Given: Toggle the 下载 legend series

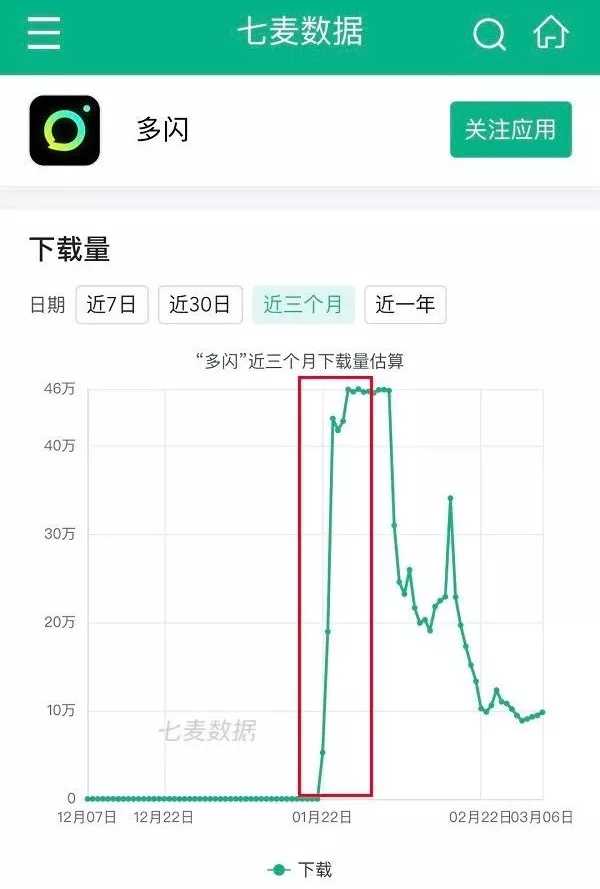Looking at the screenshot, I should point(300,870).
